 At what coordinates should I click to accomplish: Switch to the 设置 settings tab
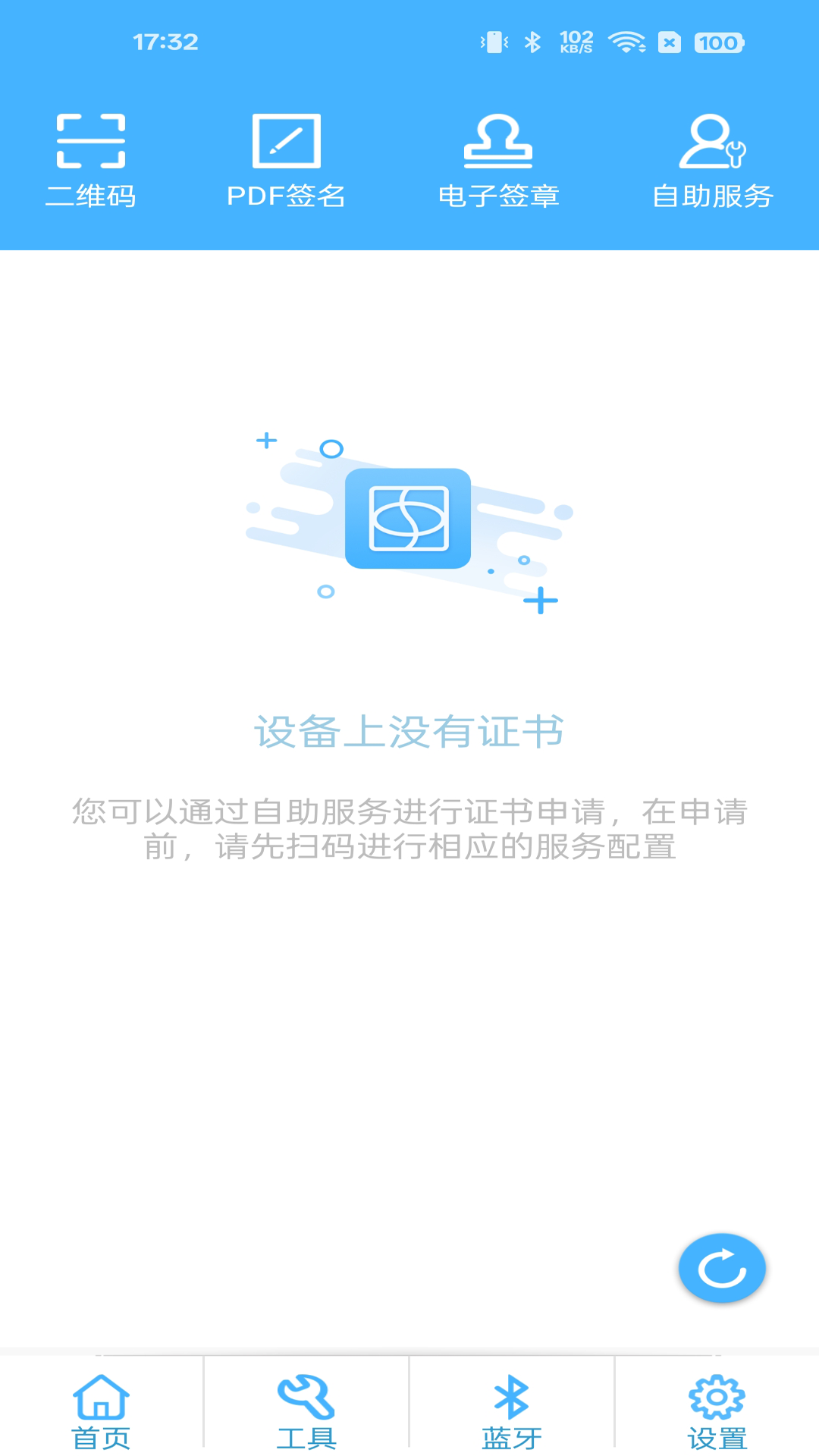717,1410
